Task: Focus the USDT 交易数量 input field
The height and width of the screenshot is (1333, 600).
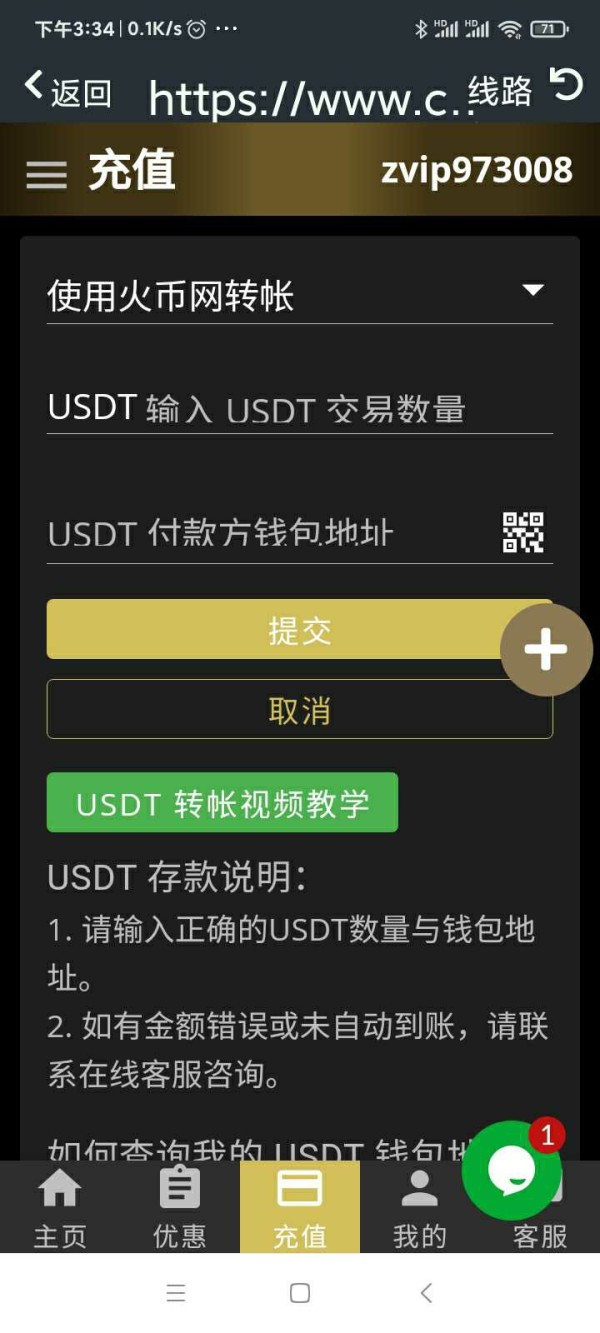Action: [x=300, y=407]
